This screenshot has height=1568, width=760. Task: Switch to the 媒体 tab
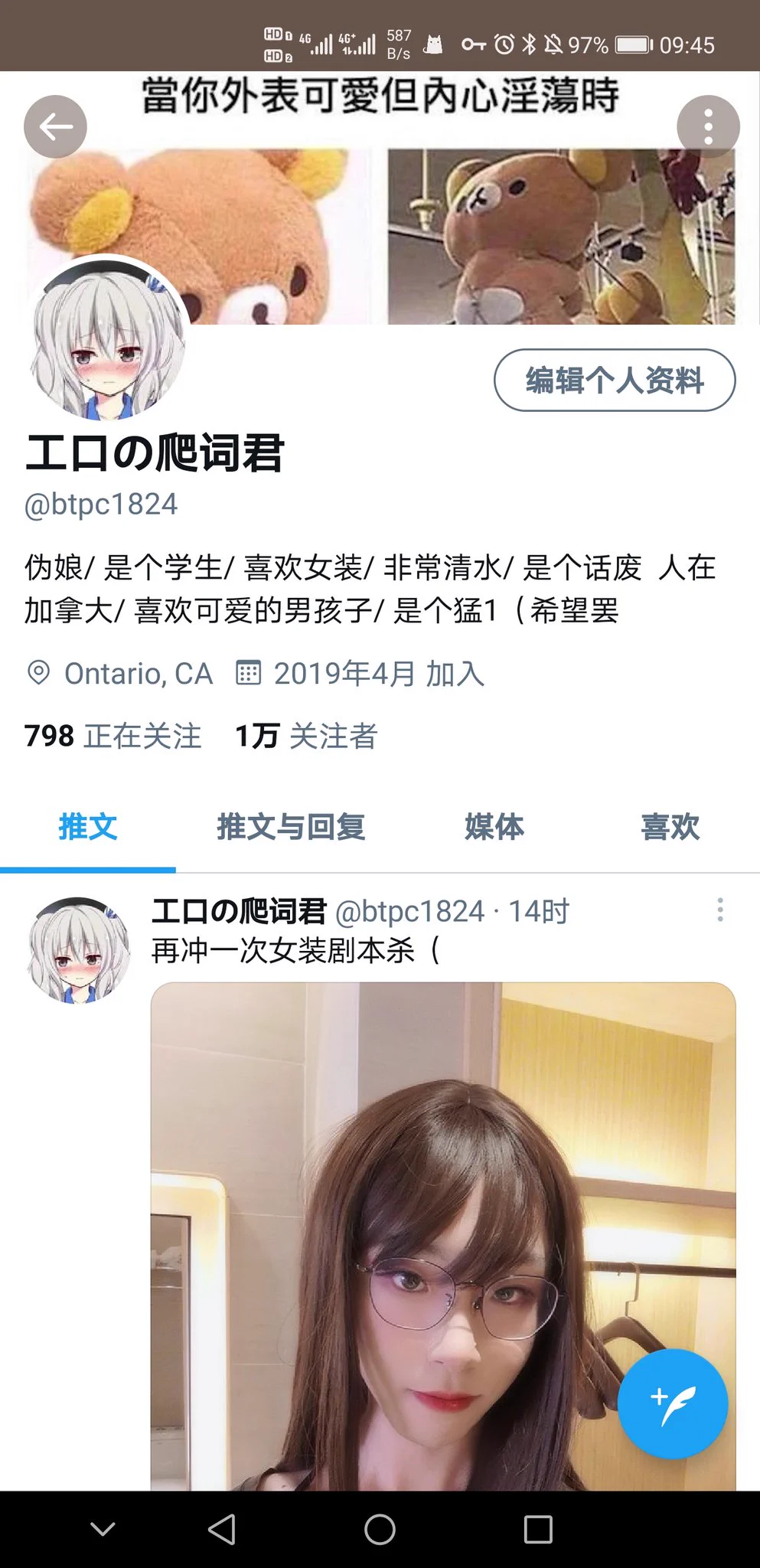[x=494, y=828]
